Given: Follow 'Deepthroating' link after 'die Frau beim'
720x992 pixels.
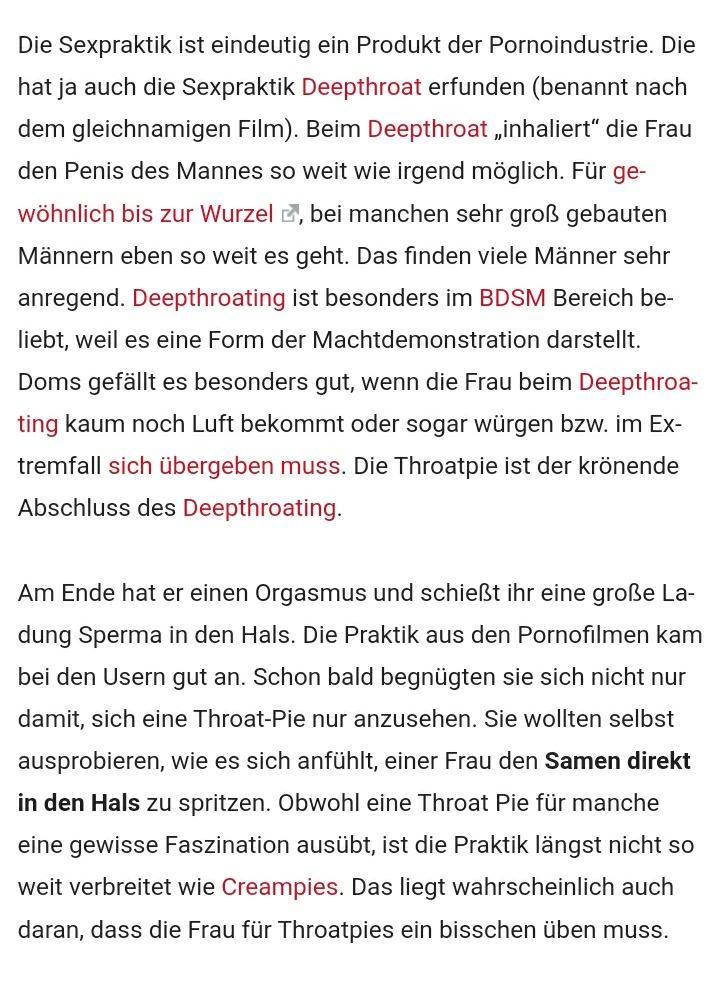Looking at the screenshot, I should [x=637, y=382].
